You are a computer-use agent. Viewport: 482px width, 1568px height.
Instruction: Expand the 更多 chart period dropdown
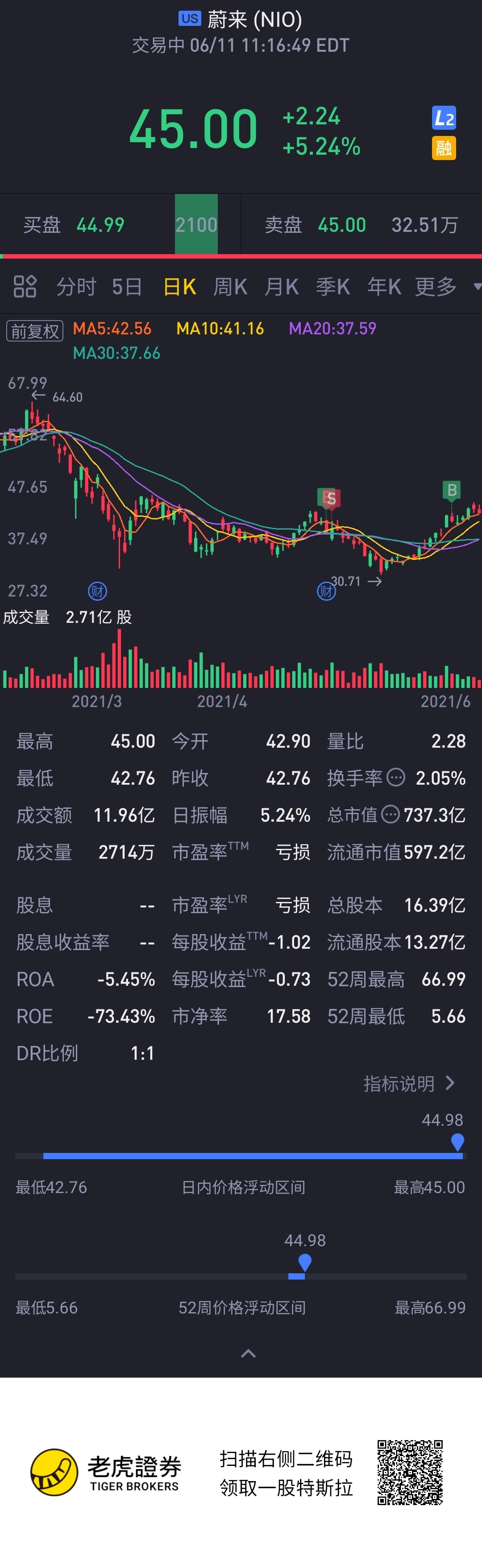point(446,286)
